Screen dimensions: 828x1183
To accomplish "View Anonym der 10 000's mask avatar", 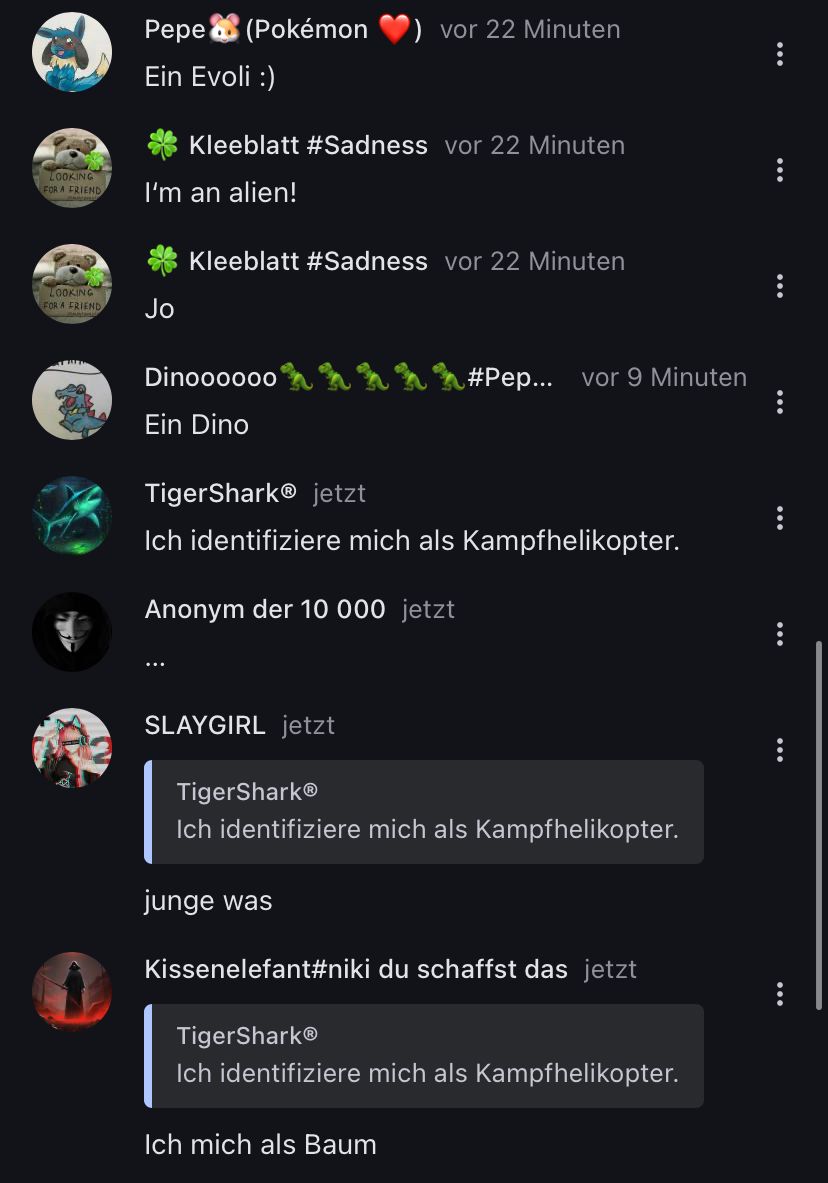I will (72, 632).
